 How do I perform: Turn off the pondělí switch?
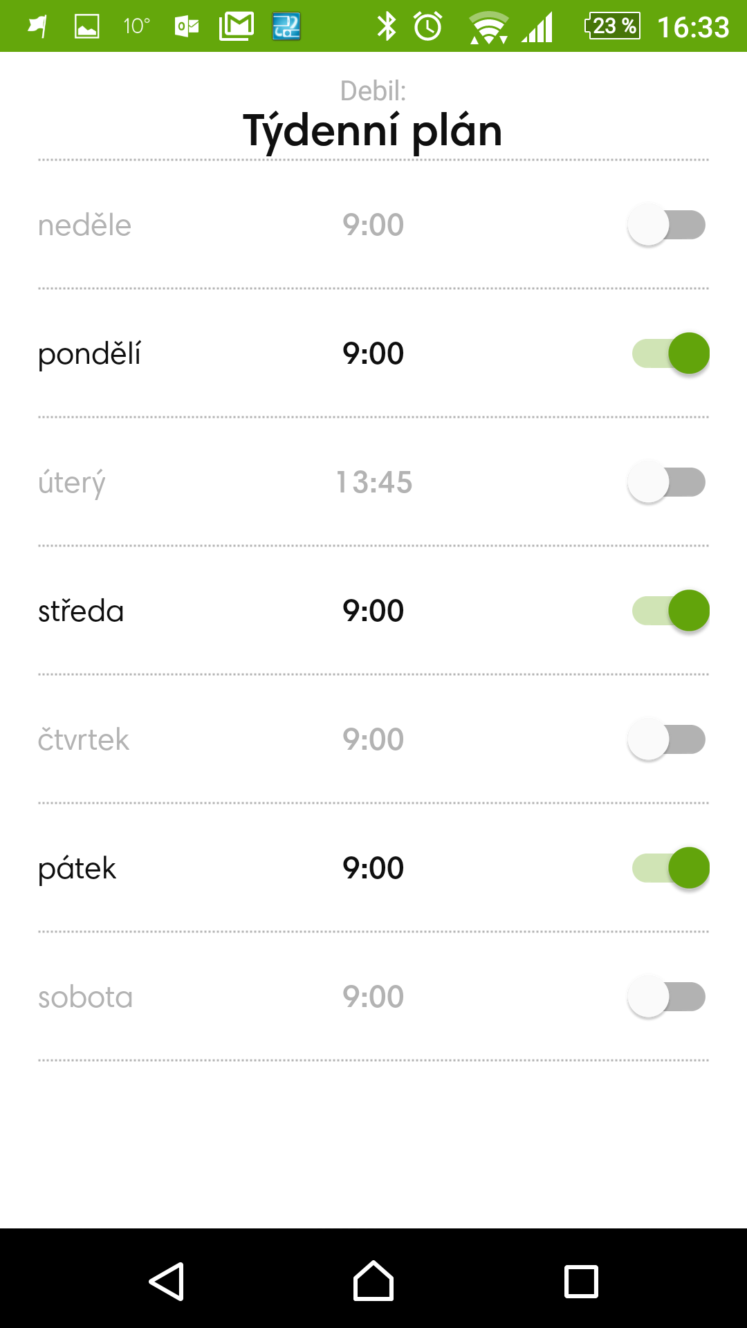point(670,353)
